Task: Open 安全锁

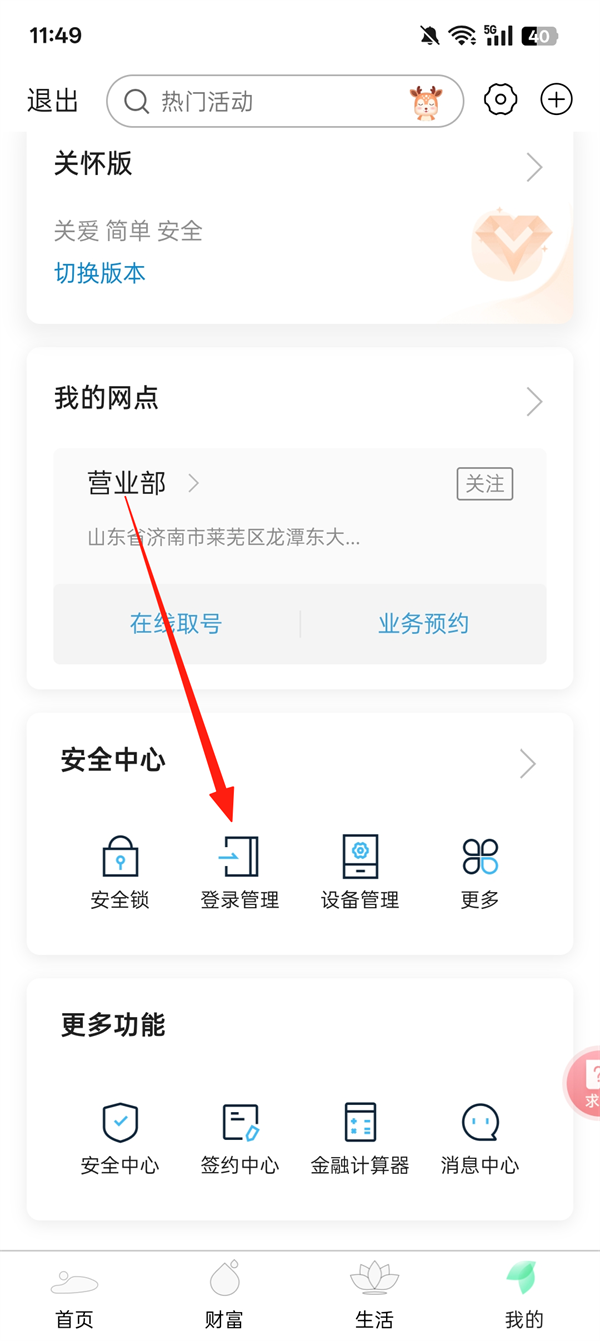Action: 120,872
